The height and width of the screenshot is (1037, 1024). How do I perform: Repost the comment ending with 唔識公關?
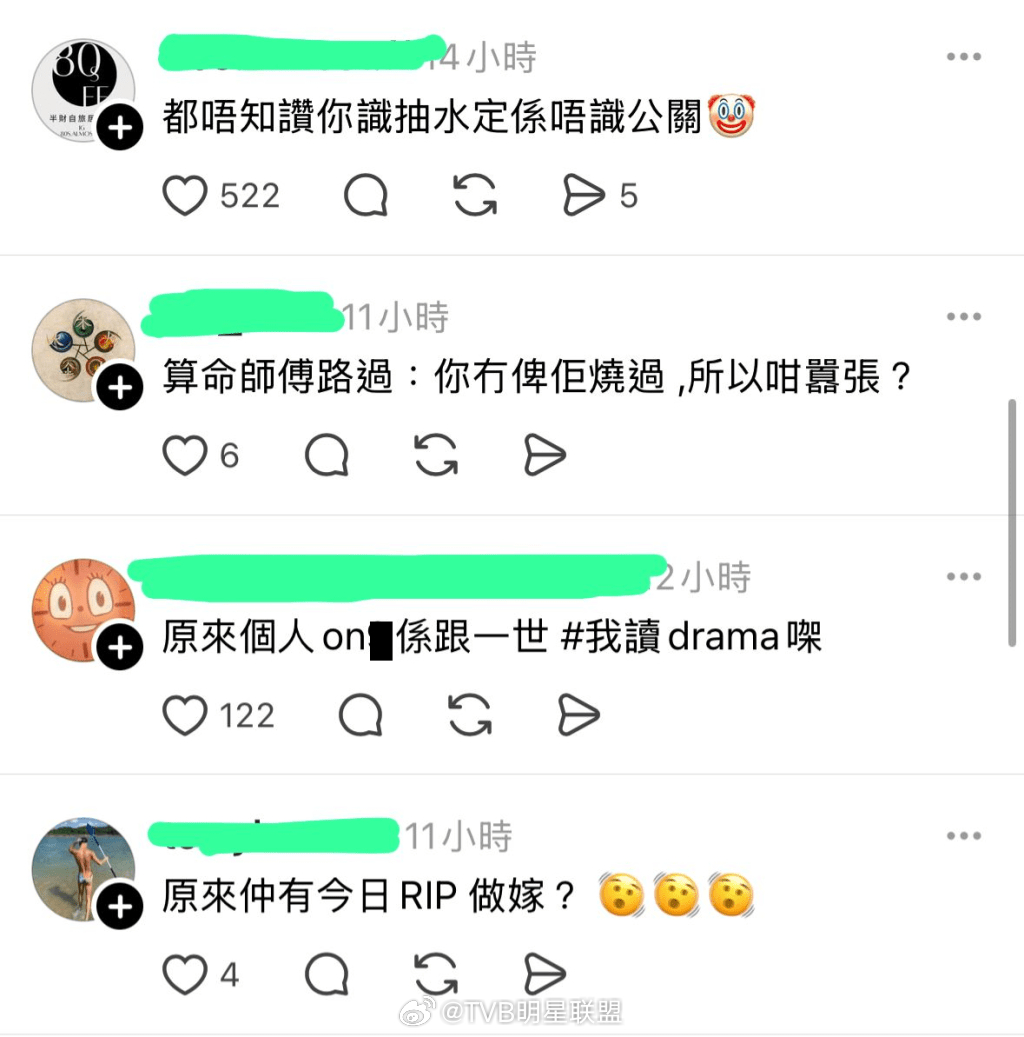(475, 196)
